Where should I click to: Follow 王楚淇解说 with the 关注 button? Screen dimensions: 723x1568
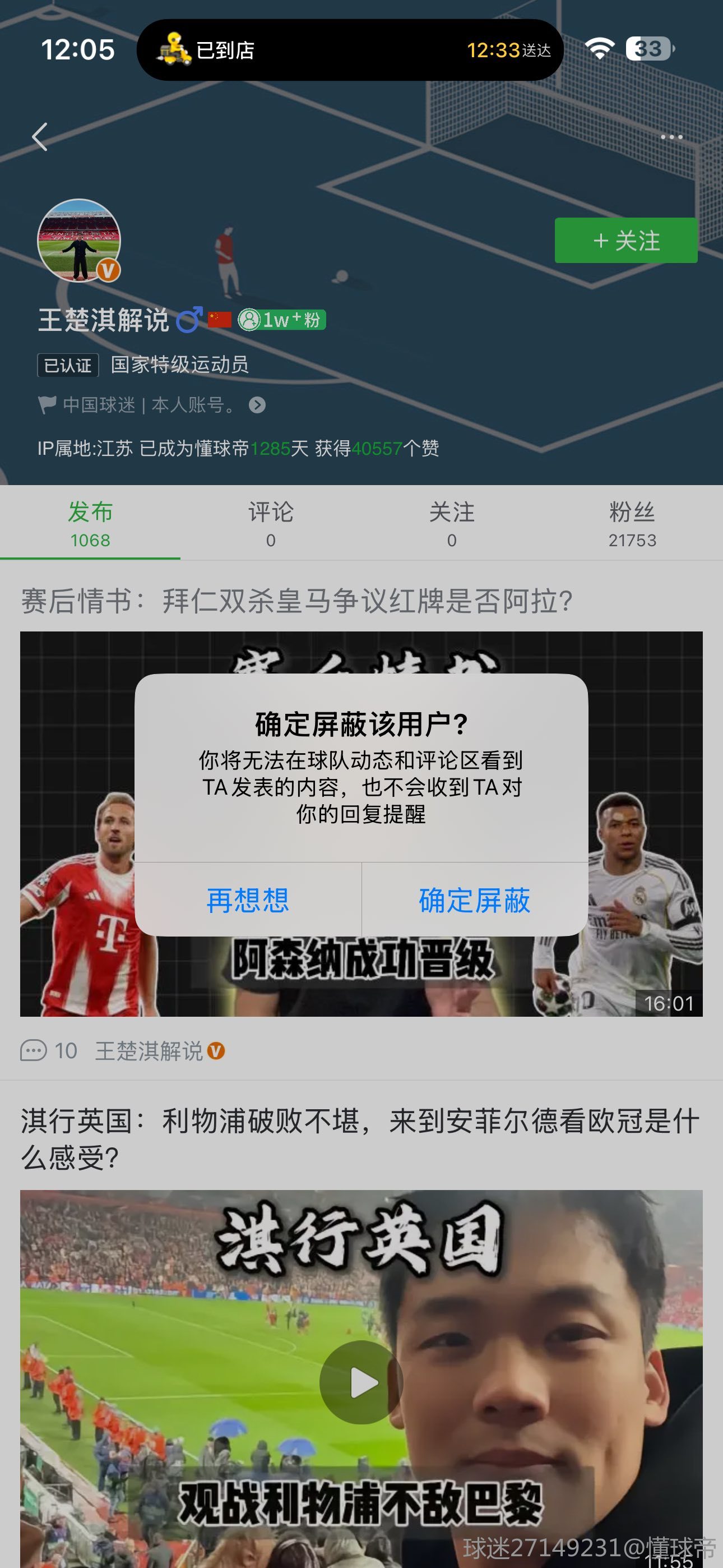coord(625,241)
